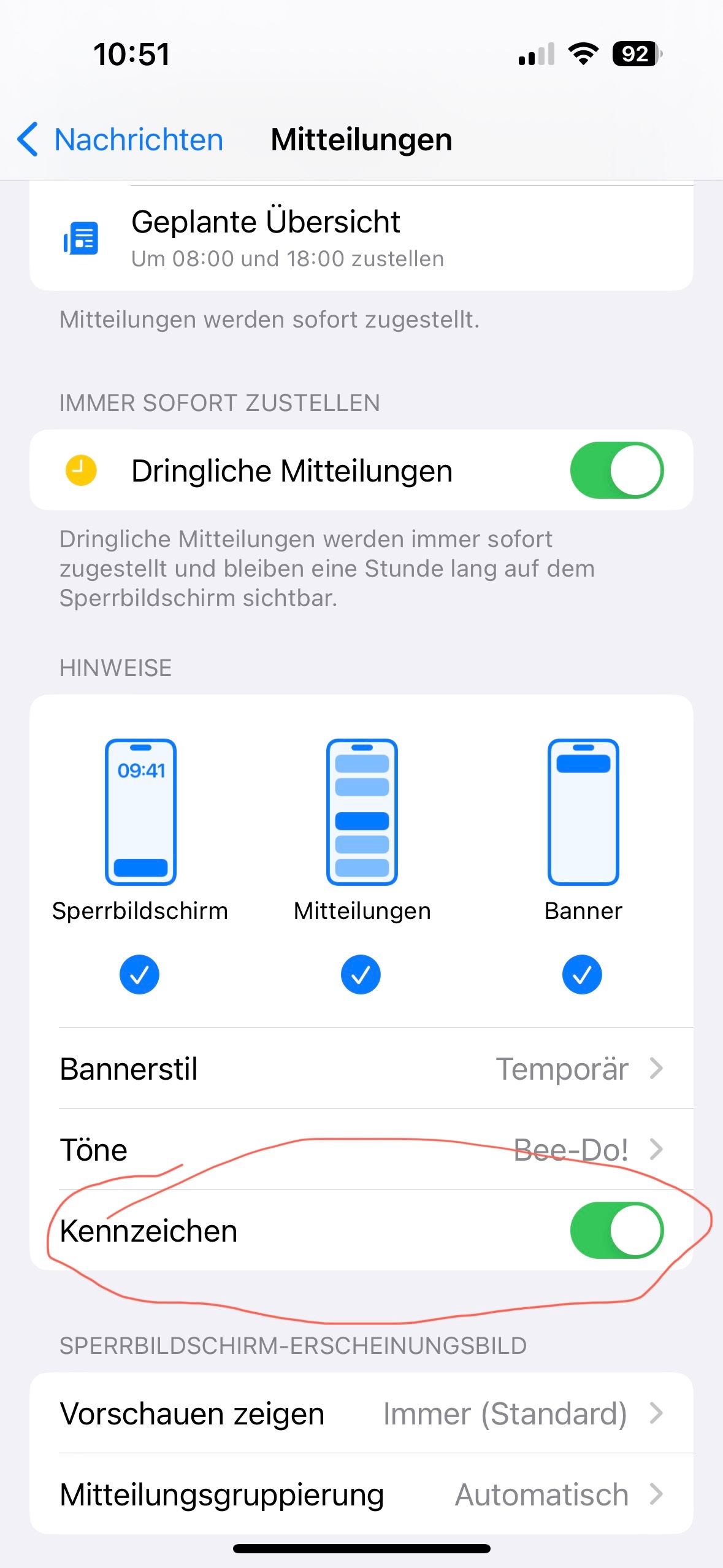Select Geplante Übersicht delivery option
Image resolution: width=723 pixels, height=1568 pixels.
361,237
